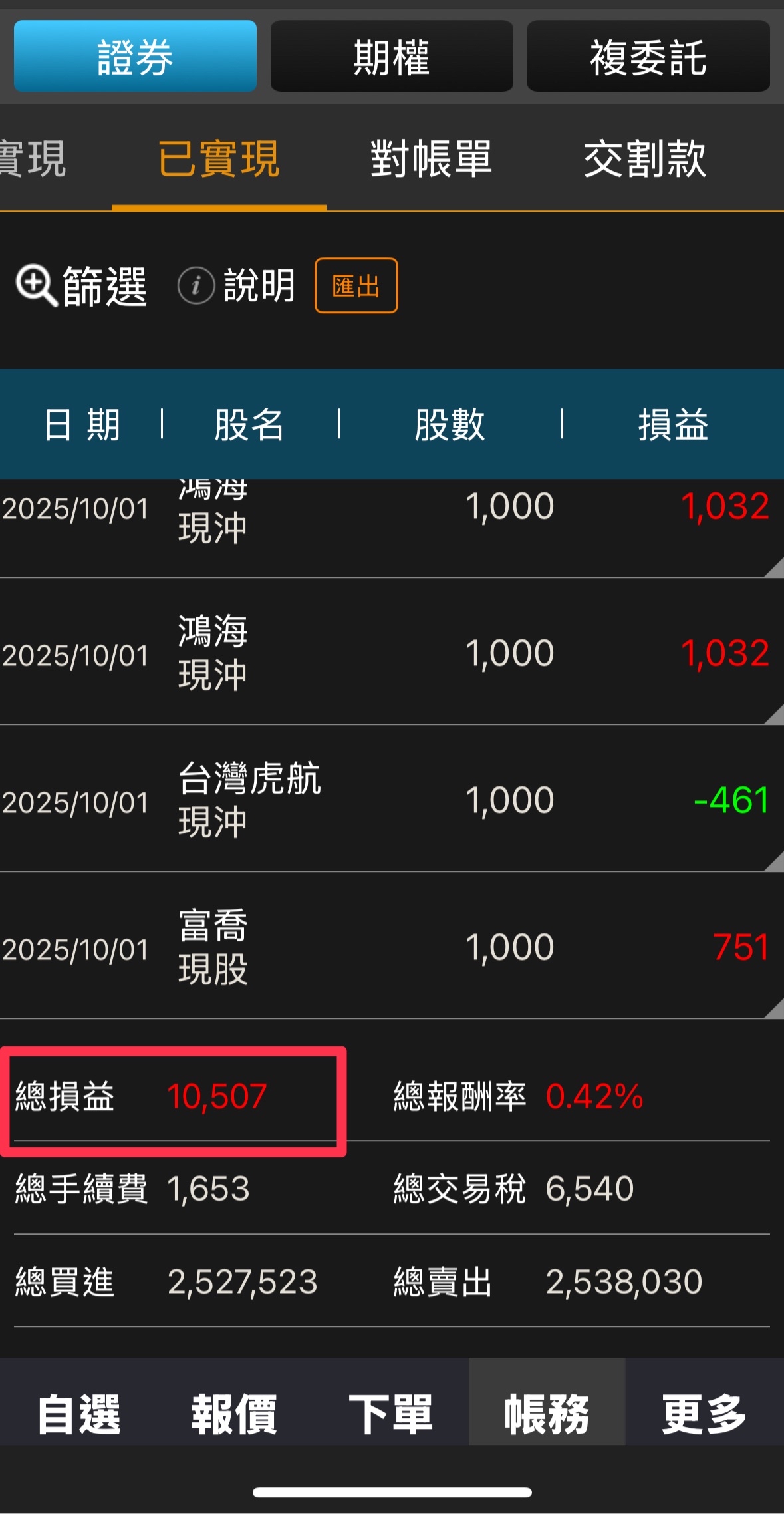
Task: Select the 證券 segment button
Action: (135, 56)
